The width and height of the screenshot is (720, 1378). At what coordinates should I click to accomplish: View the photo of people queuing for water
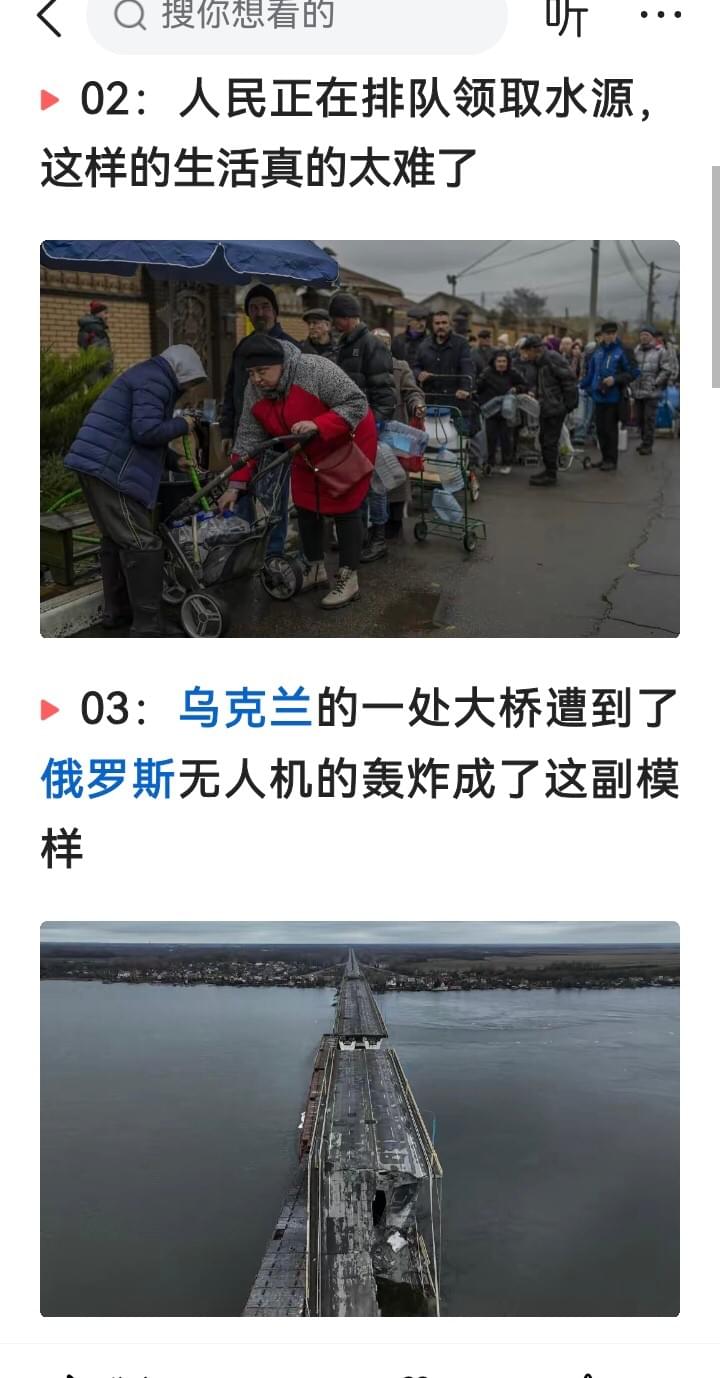click(360, 438)
